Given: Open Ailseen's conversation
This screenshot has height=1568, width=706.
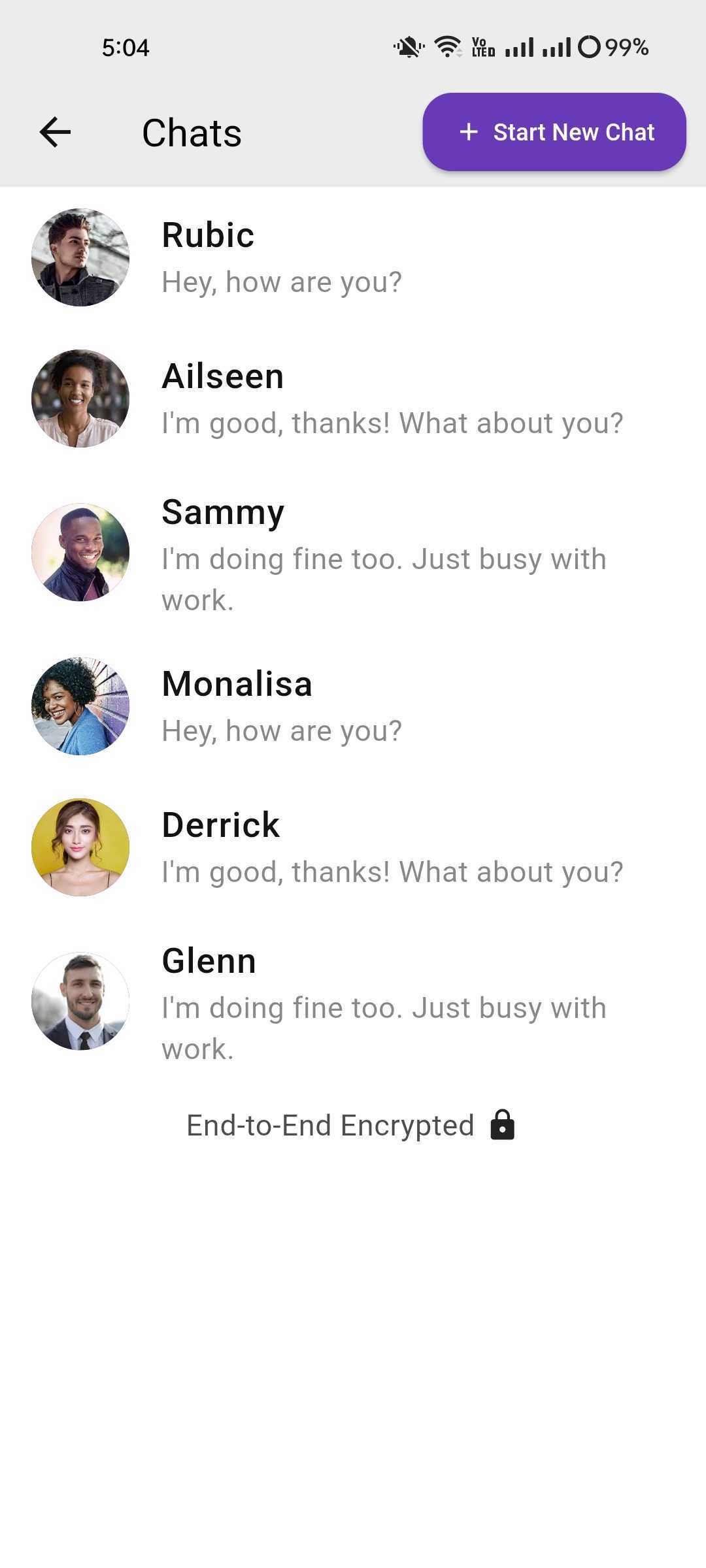Looking at the screenshot, I should (353, 399).
